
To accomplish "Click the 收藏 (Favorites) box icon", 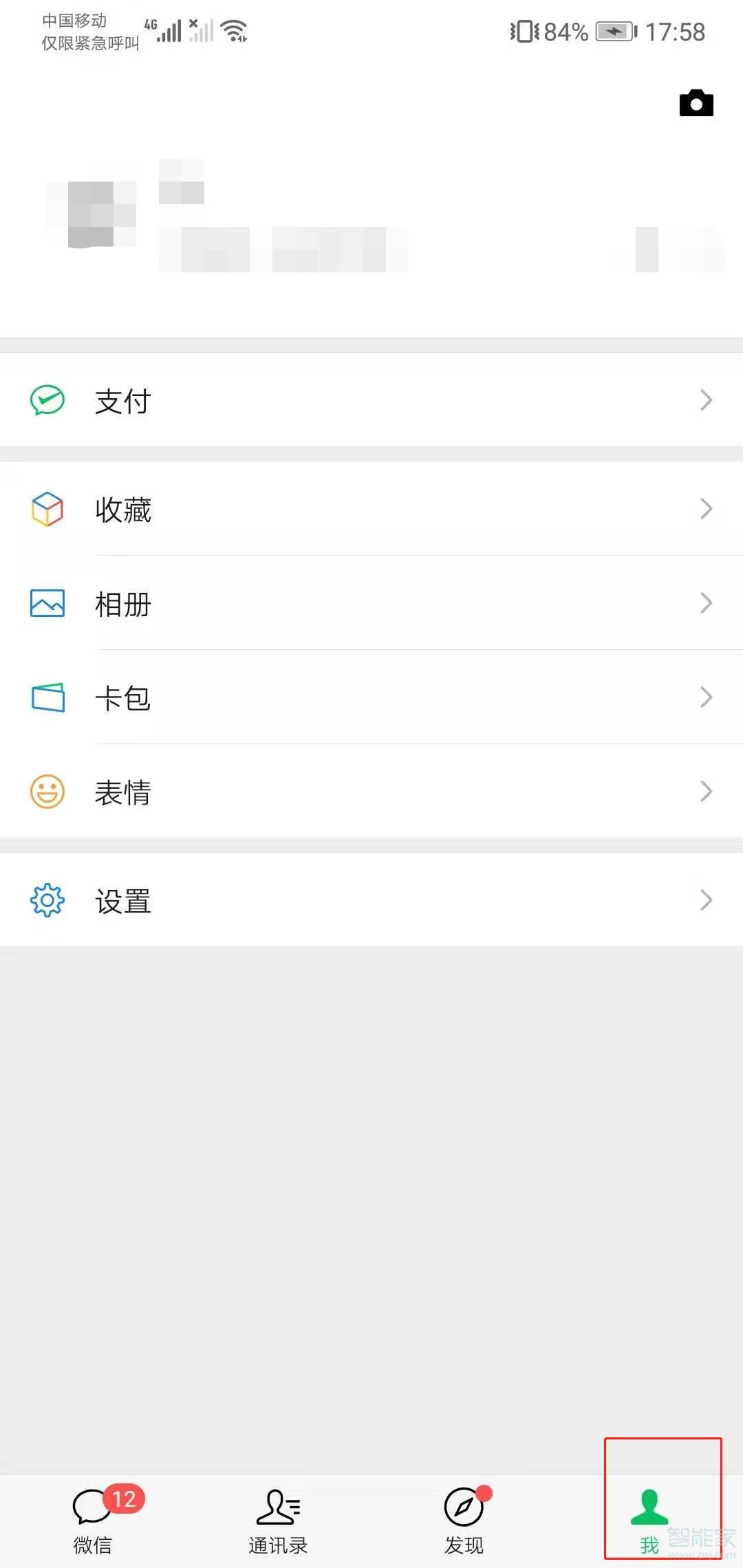I will click(46, 510).
